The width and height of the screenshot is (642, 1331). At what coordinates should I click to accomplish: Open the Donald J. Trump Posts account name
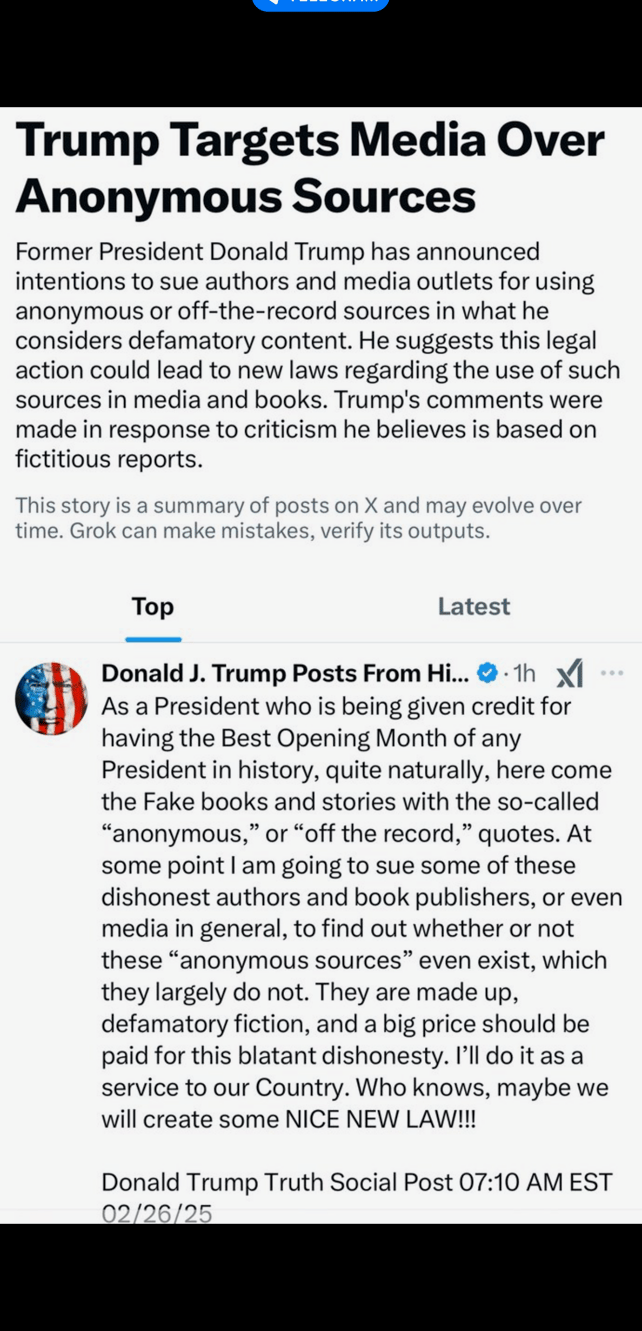coord(285,673)
